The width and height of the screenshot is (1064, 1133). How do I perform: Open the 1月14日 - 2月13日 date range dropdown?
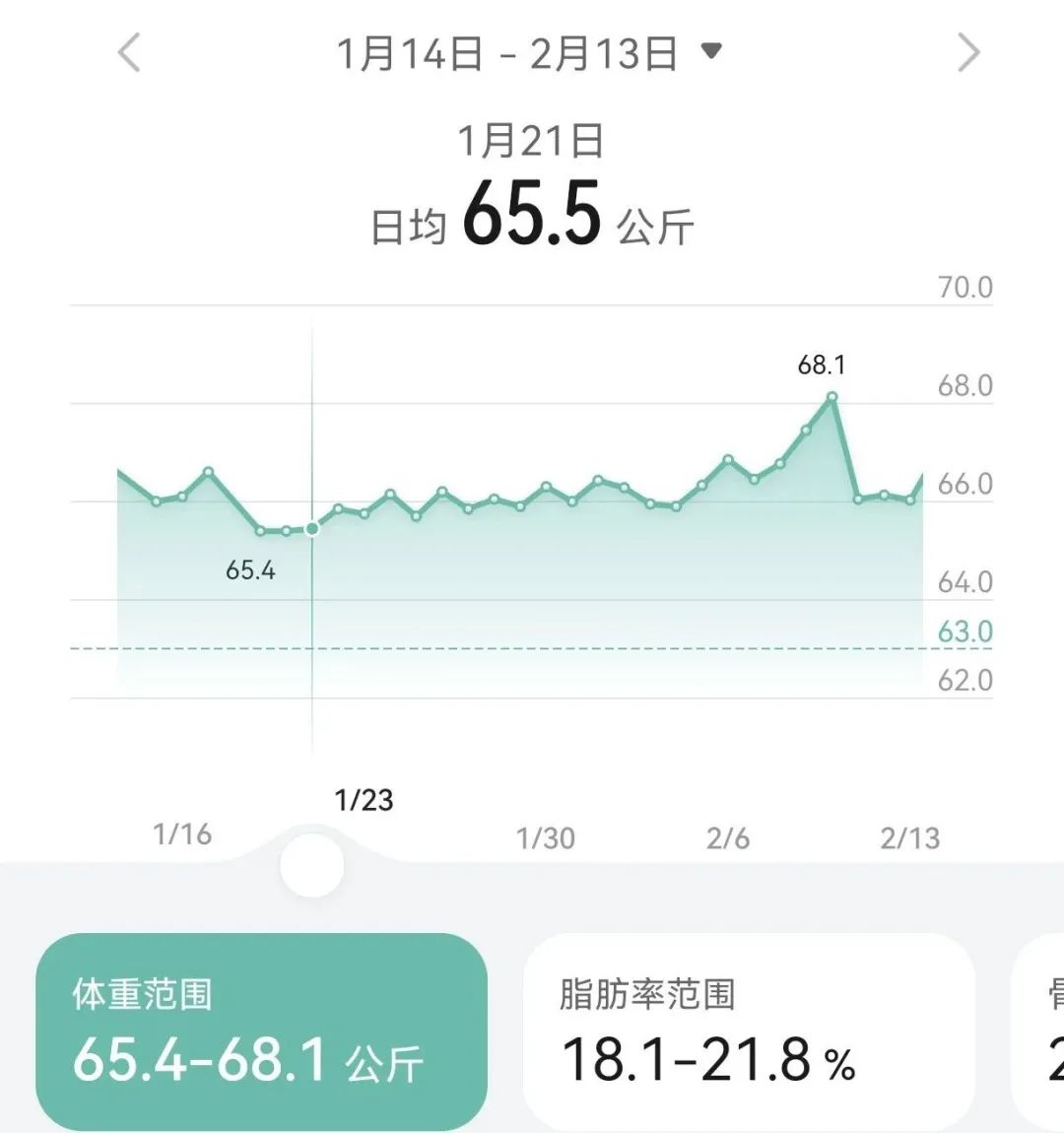click(x=529, y=53)
